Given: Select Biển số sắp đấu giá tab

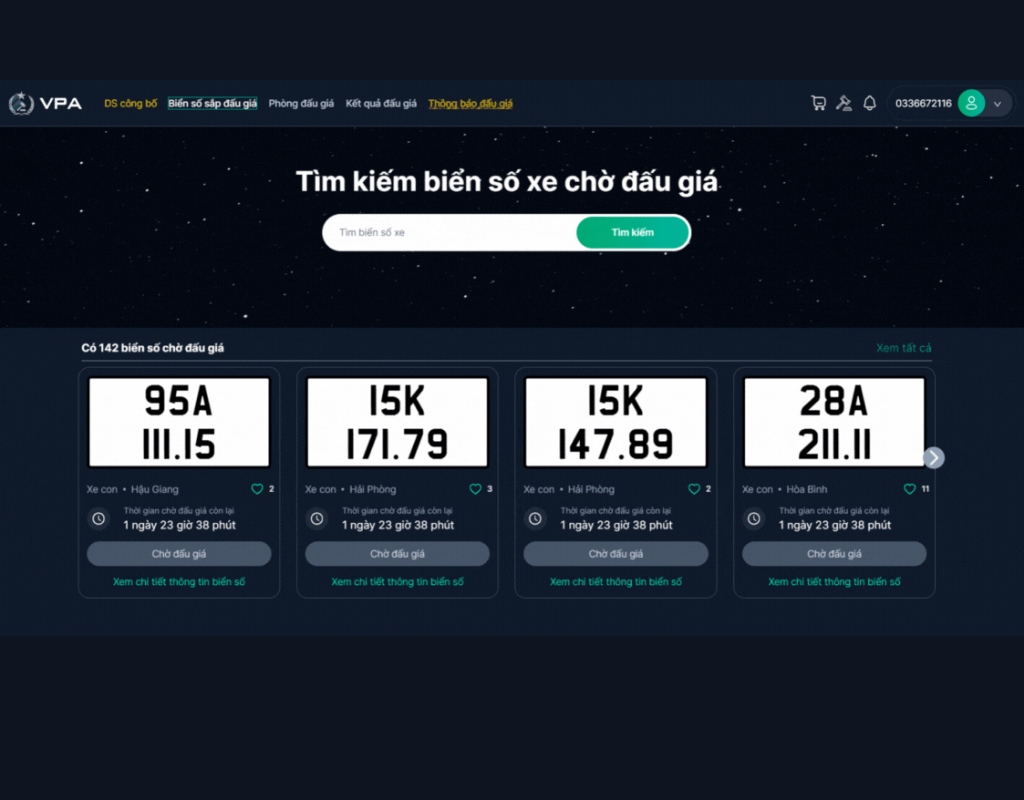Looking at the screenshot, I should [212, 104].
